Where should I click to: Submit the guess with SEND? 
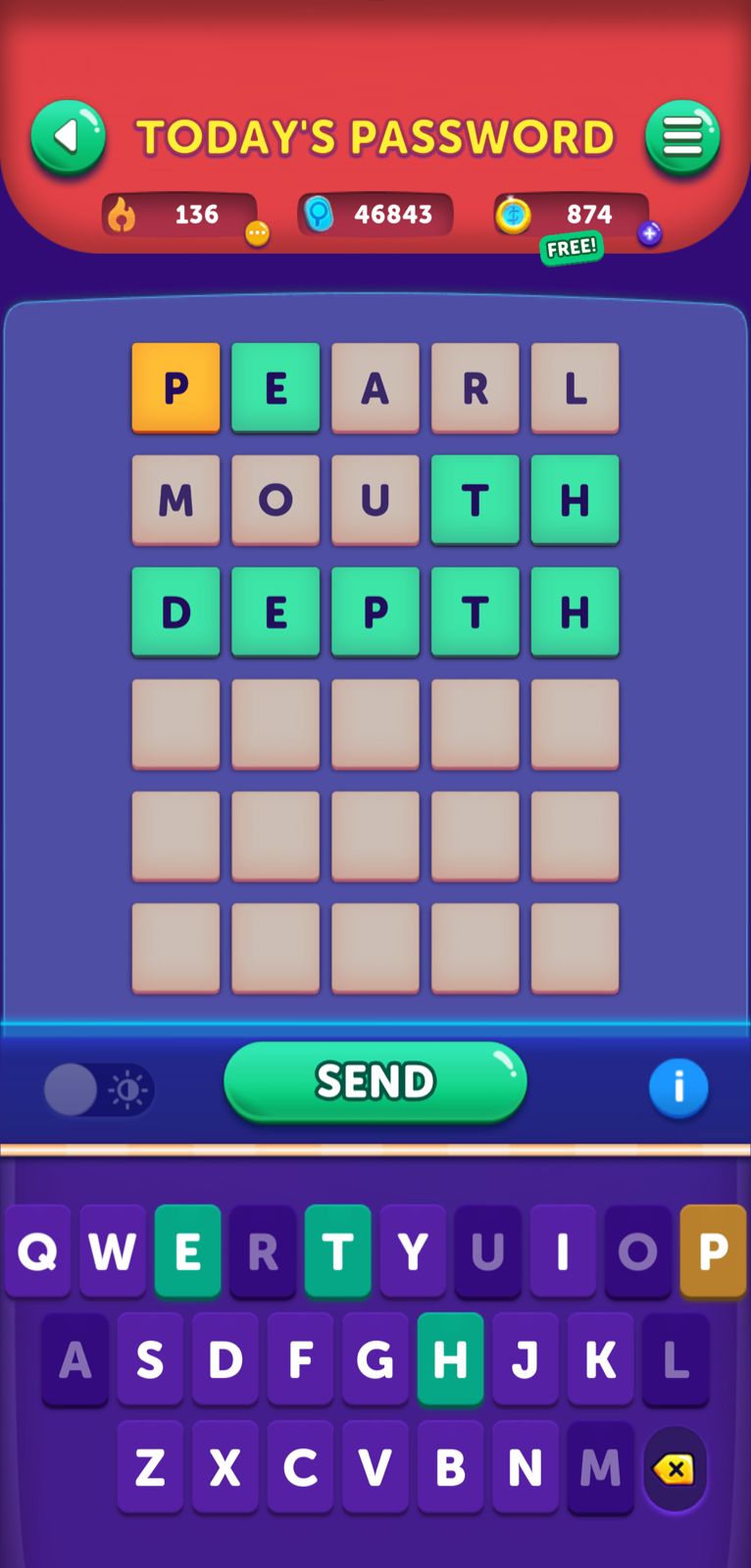(375, 1082)
